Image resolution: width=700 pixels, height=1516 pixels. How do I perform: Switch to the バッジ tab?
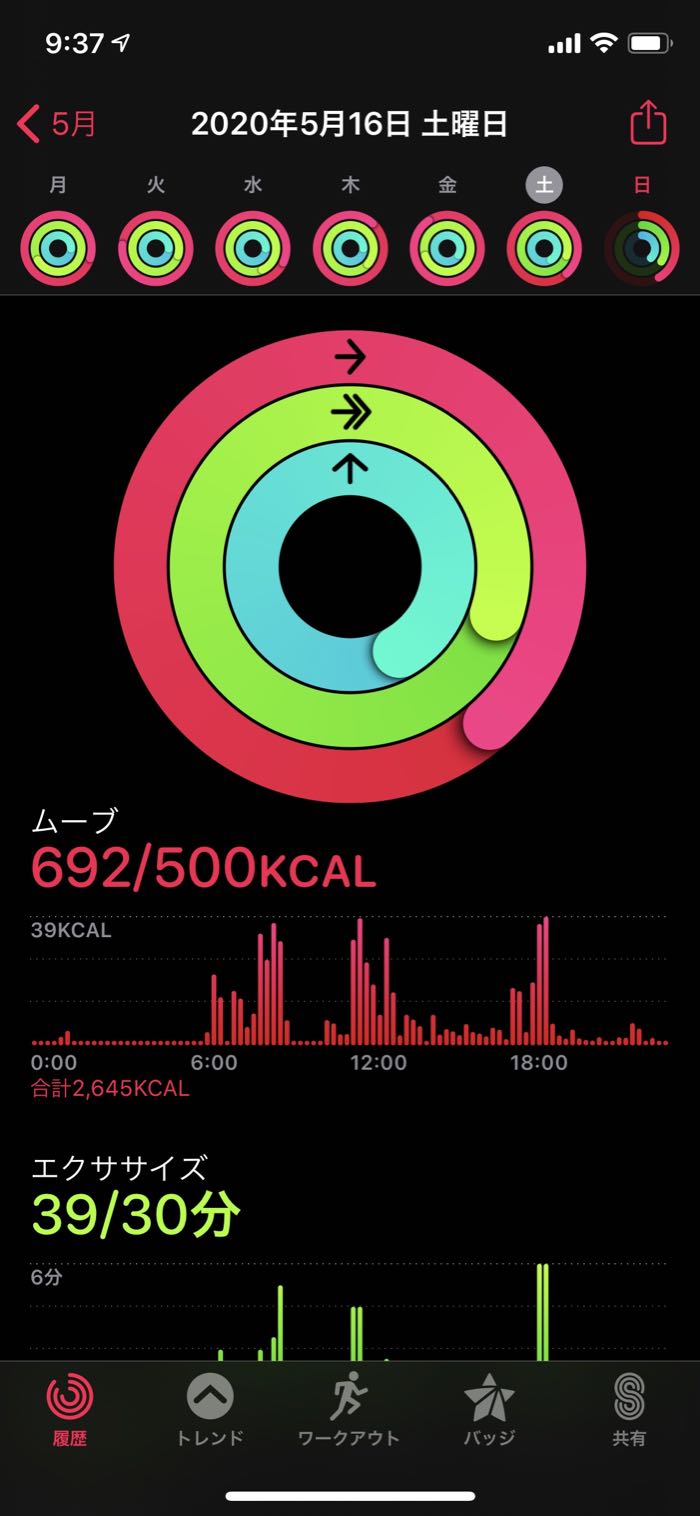[x=489, y=1410]
